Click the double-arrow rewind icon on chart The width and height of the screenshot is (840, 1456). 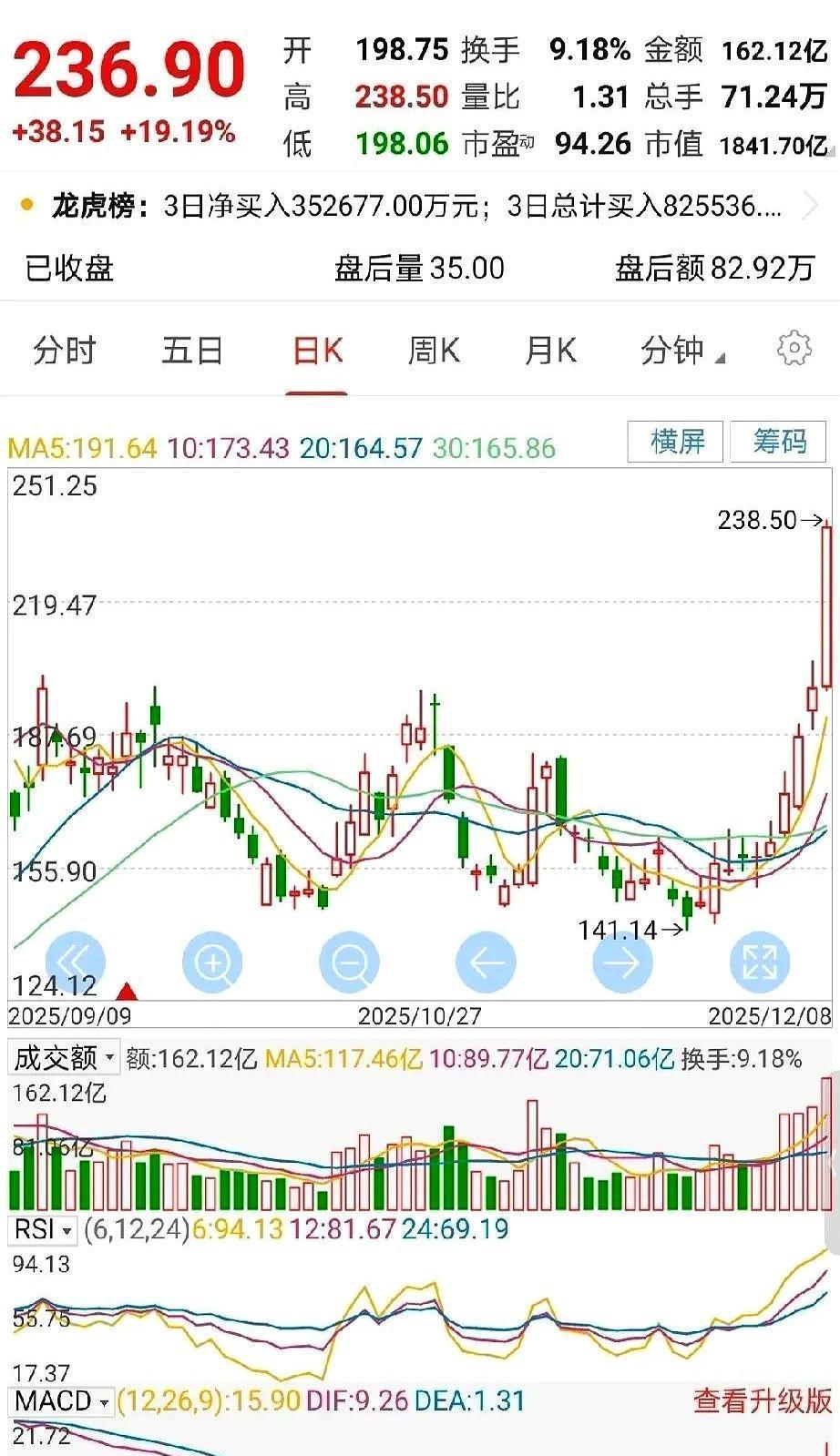coord(76,961)
